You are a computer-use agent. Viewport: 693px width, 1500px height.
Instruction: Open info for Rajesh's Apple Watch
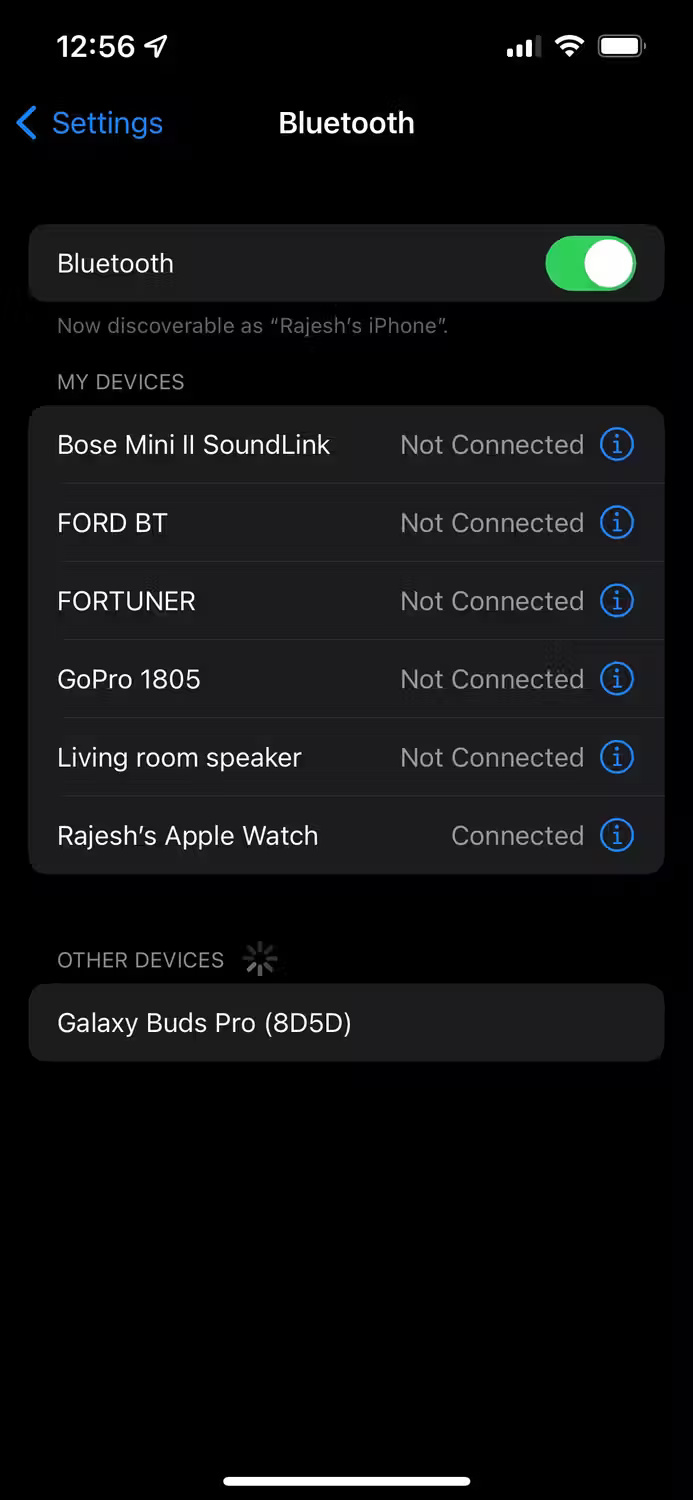(x=617, y=835)
